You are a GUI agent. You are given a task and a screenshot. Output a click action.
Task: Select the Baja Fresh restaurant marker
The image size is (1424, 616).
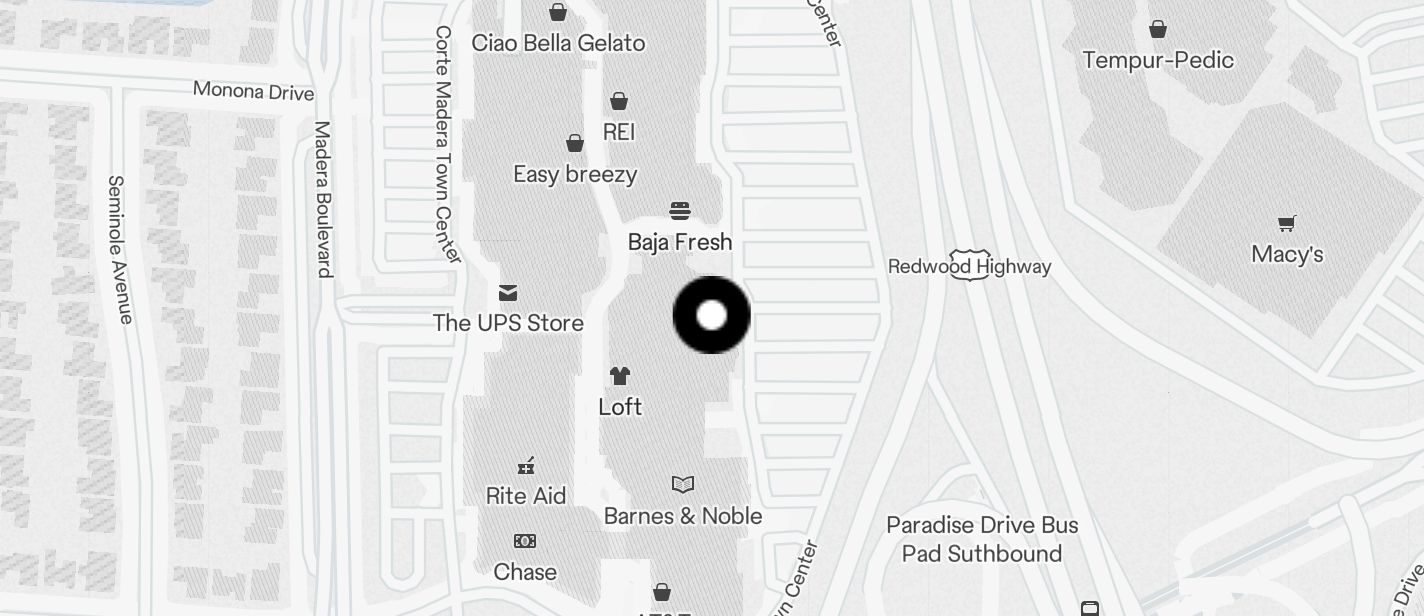pos(680,211)
